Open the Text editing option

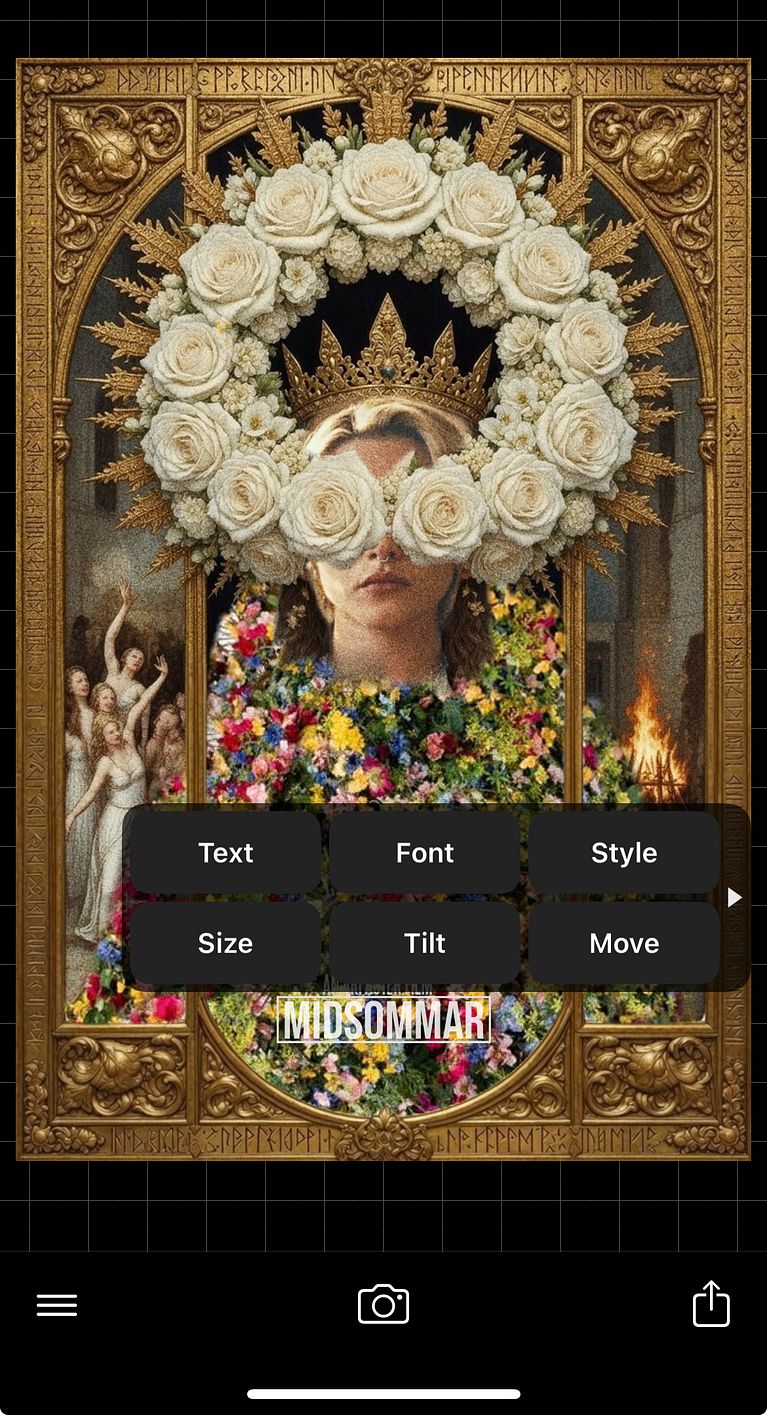(225, 853)
